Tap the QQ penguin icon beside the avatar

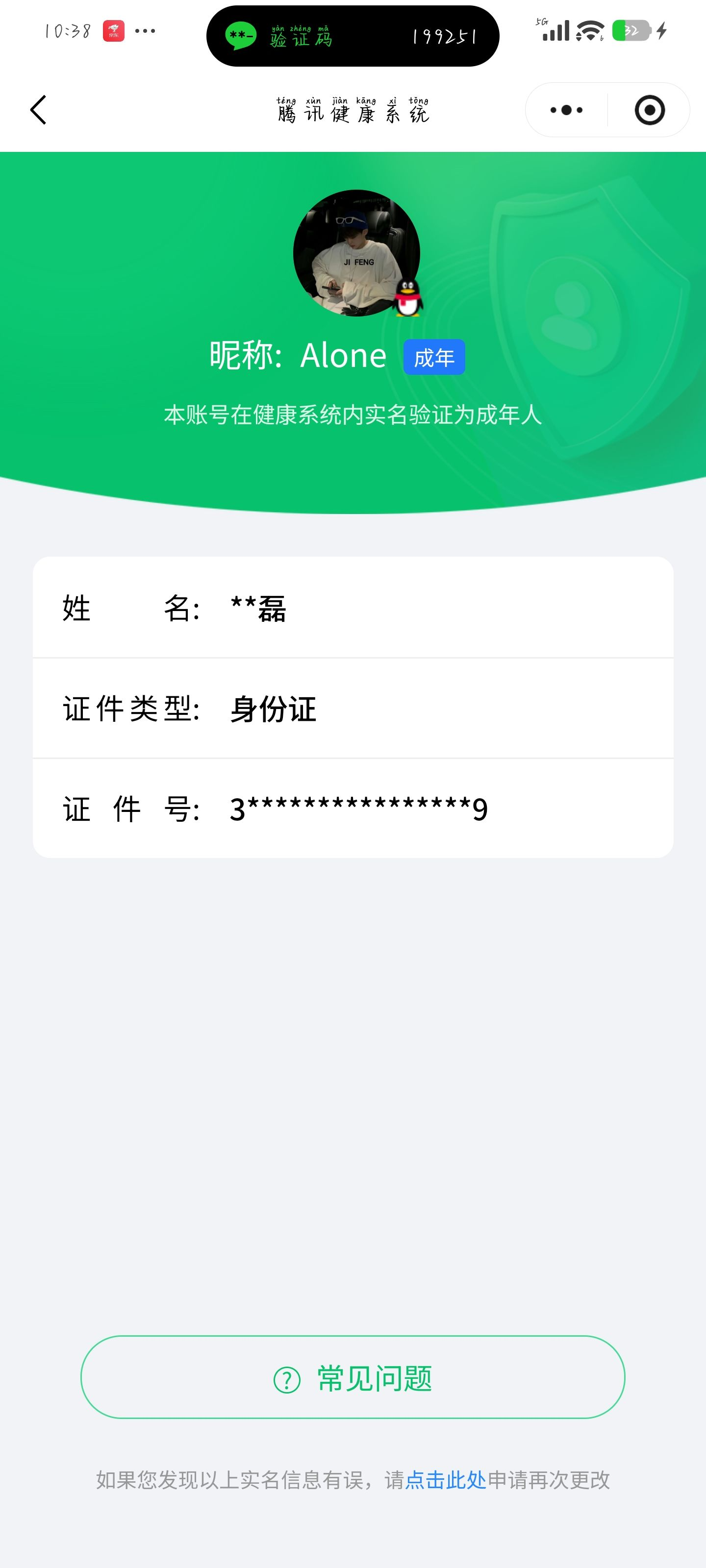point(407,299)
